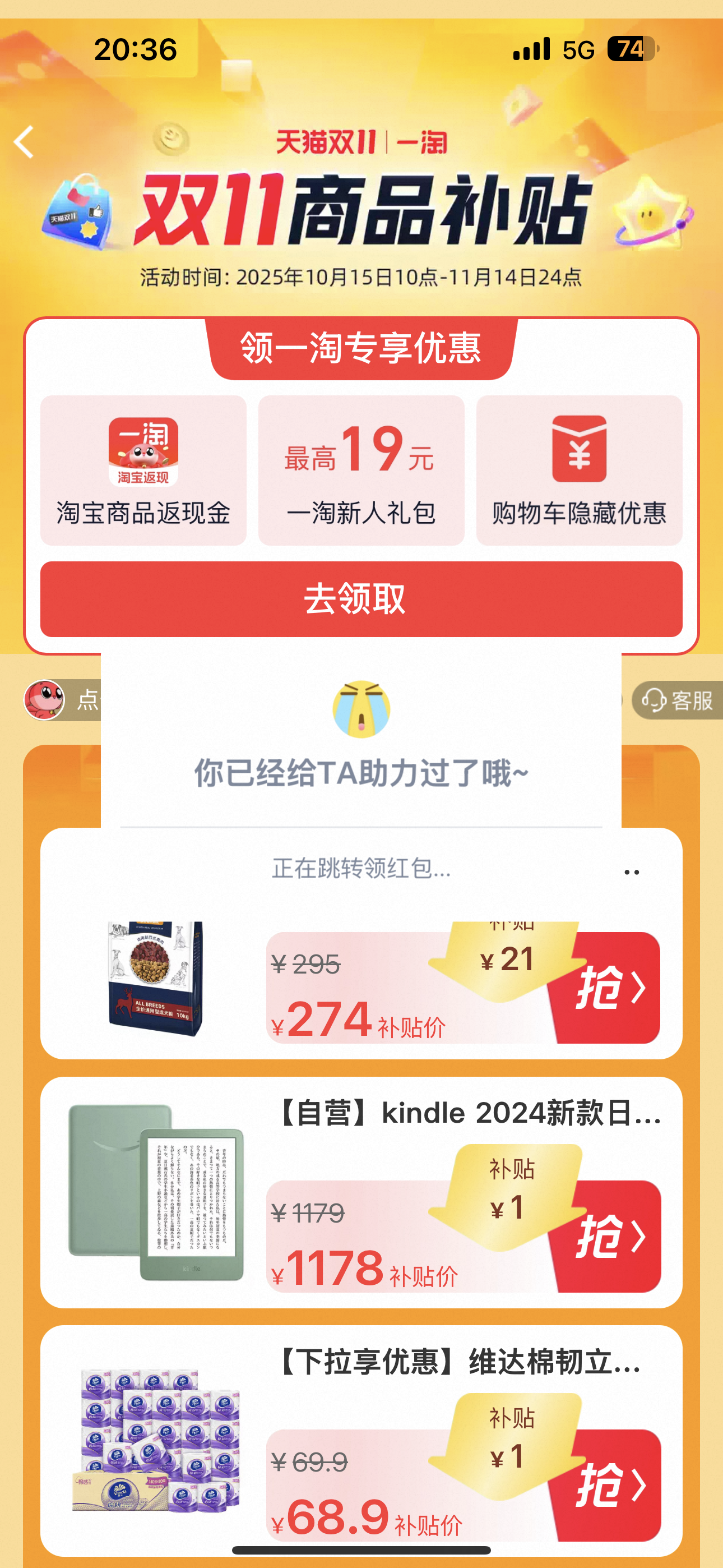723x1568 pixels.
Task: Open 淘宝商品返现金 tile
Action: [143, 470]
